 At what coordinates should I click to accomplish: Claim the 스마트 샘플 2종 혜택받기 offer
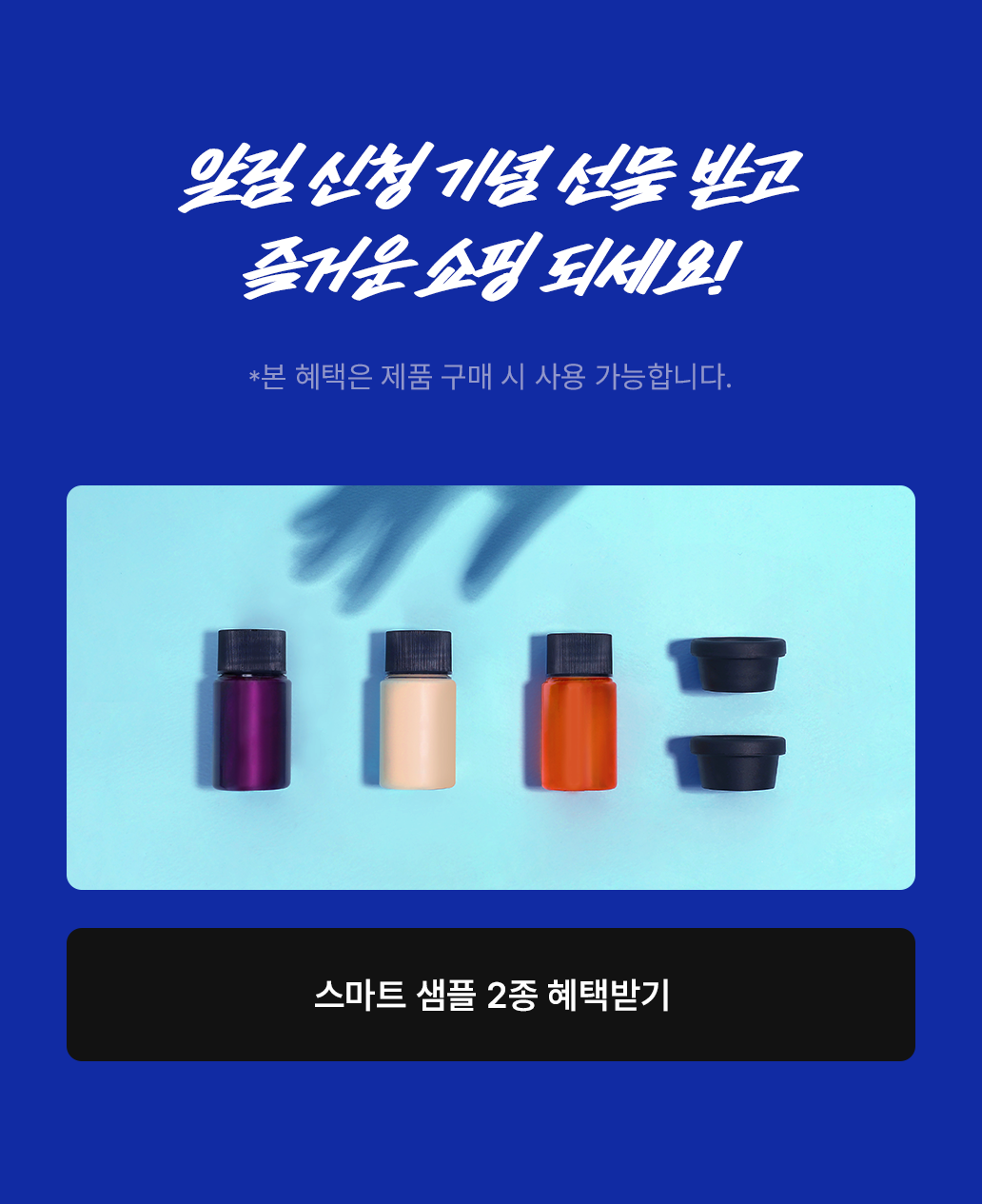pos(491,995)
